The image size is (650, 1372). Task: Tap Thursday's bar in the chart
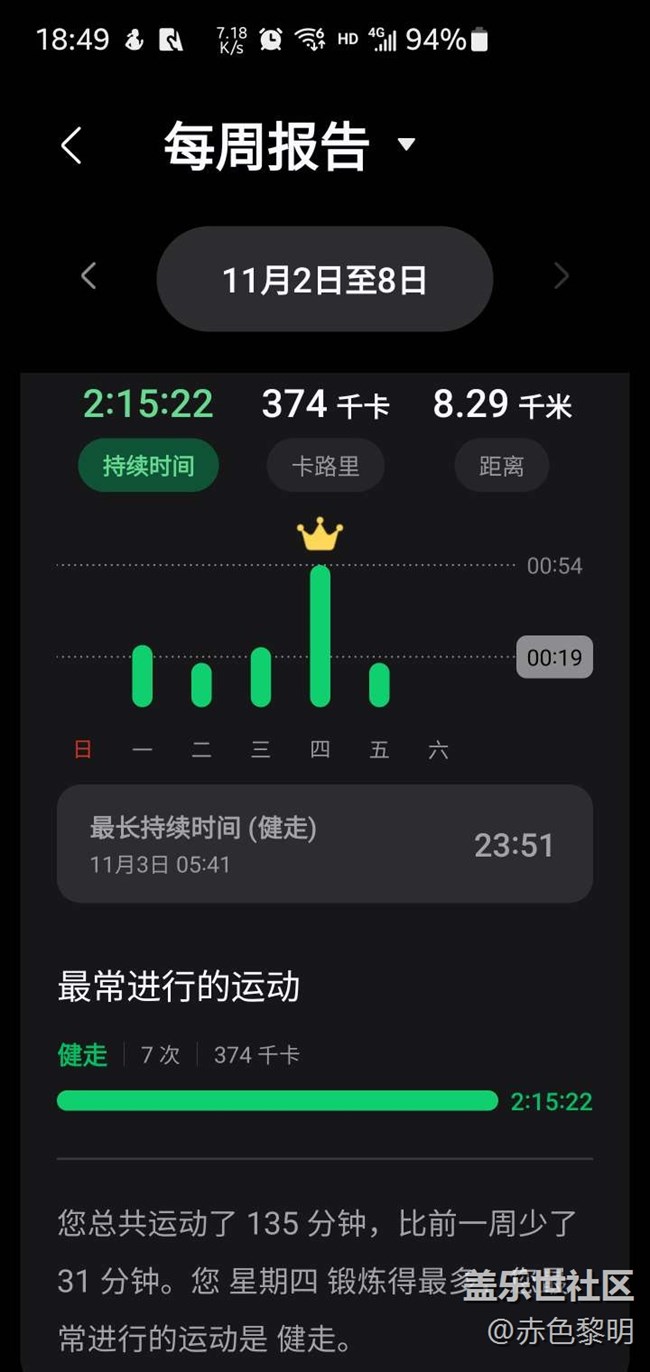click(320, 636)
